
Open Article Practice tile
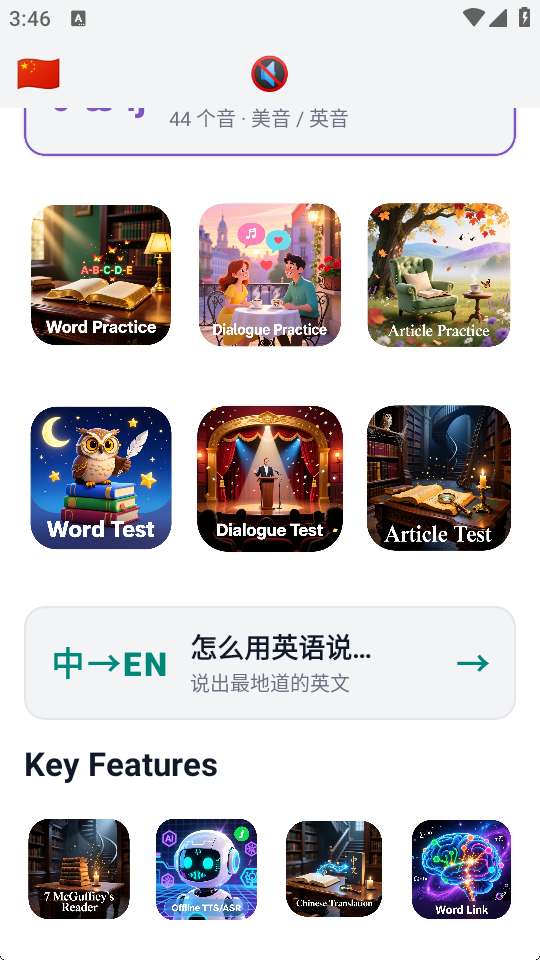tap(439, 275)
